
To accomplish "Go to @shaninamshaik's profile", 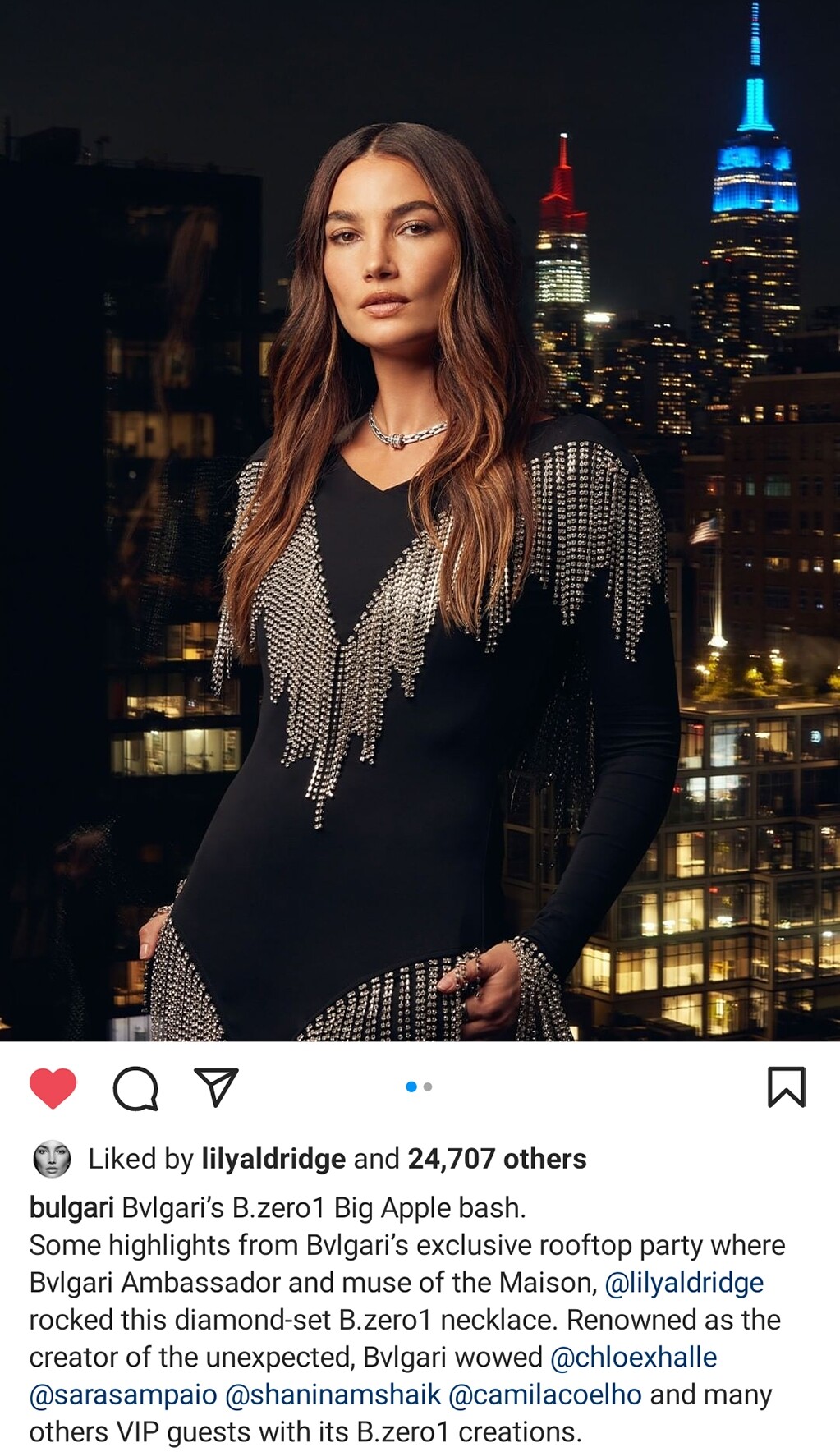I will pyautogui.click(x=333, y=1395).
